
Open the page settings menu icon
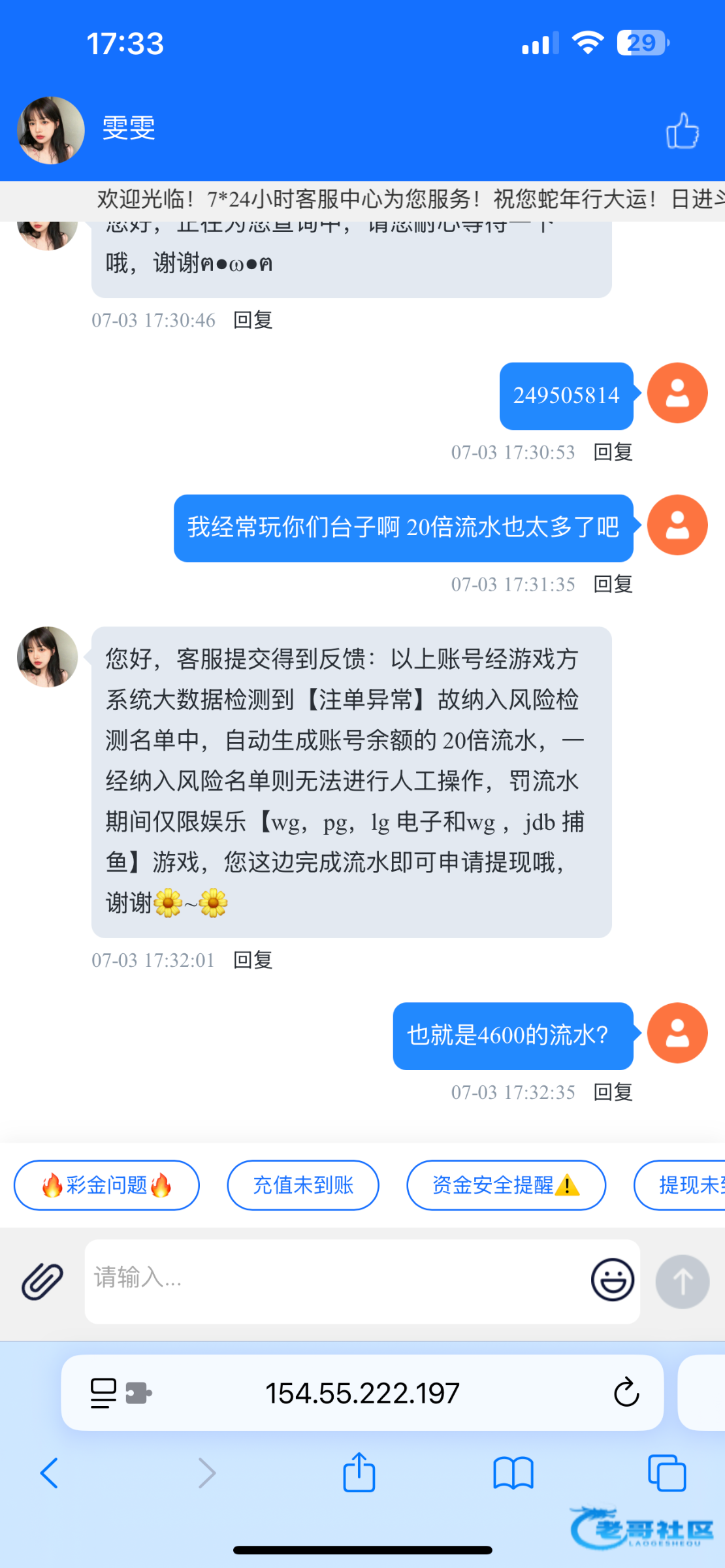103,1392
